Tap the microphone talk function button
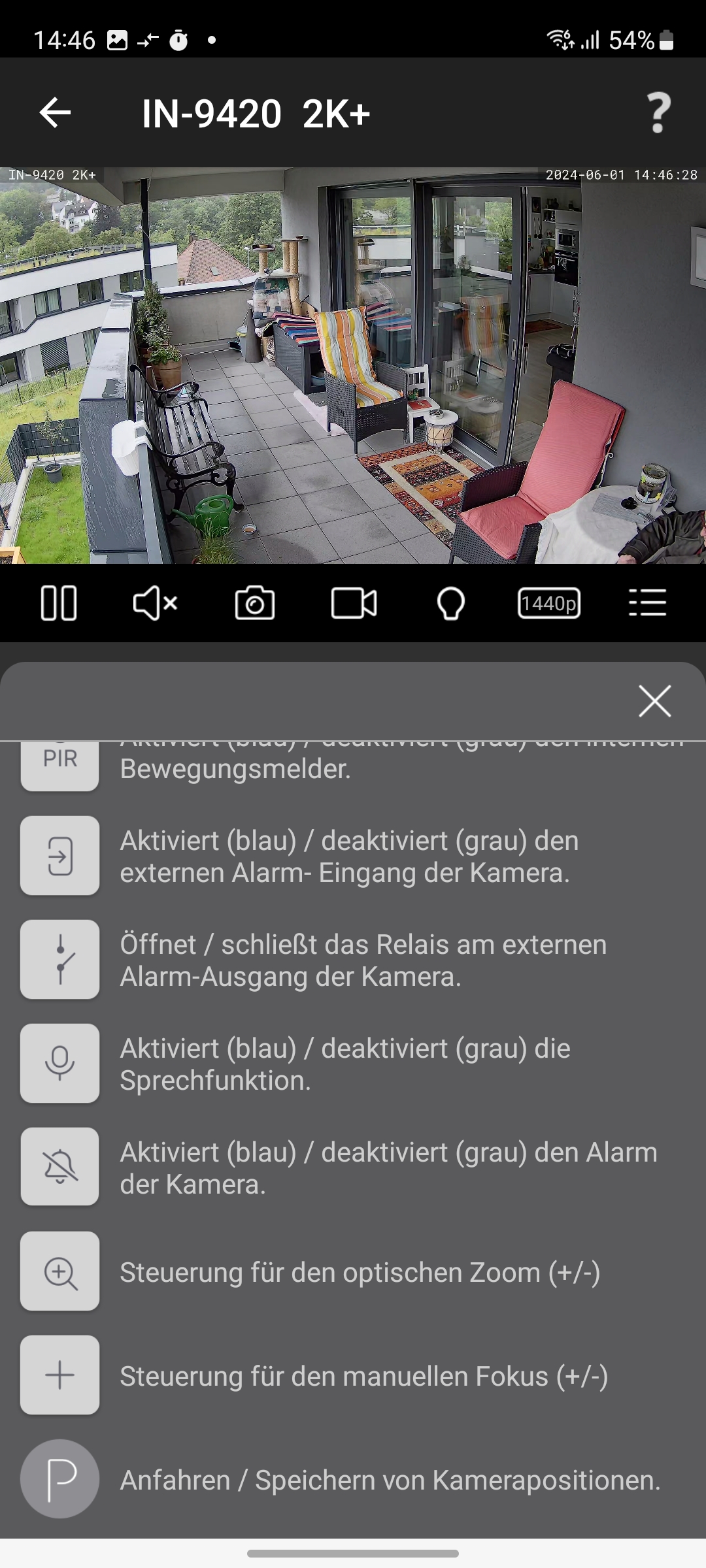The height and width of the screenshot is (1568, 706). 60,1064
